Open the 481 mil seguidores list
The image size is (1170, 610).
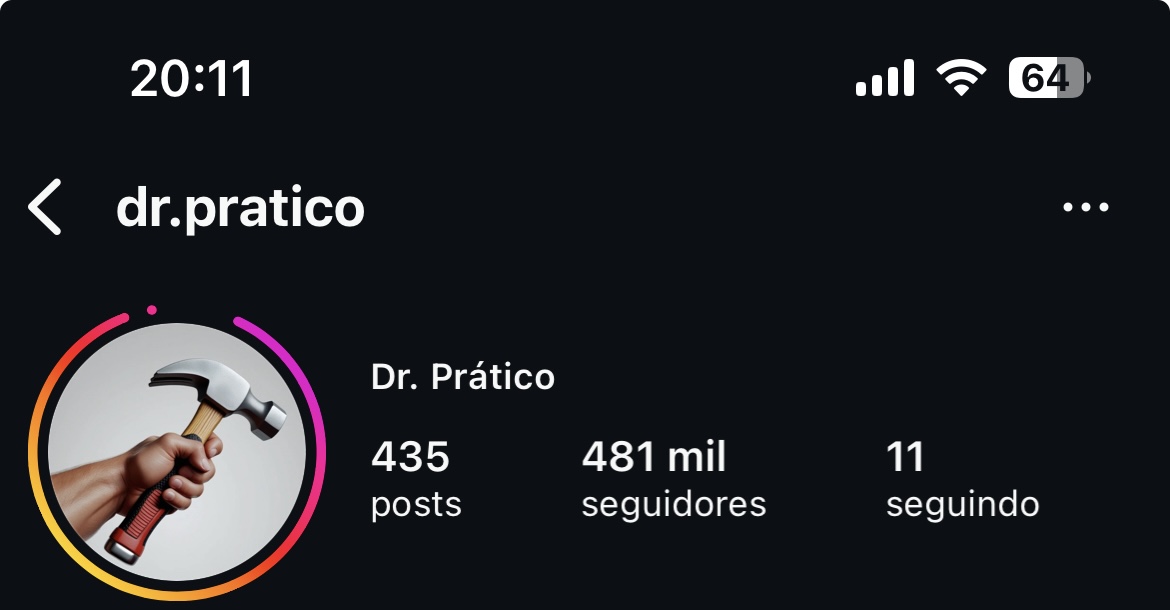click(673, 479)
